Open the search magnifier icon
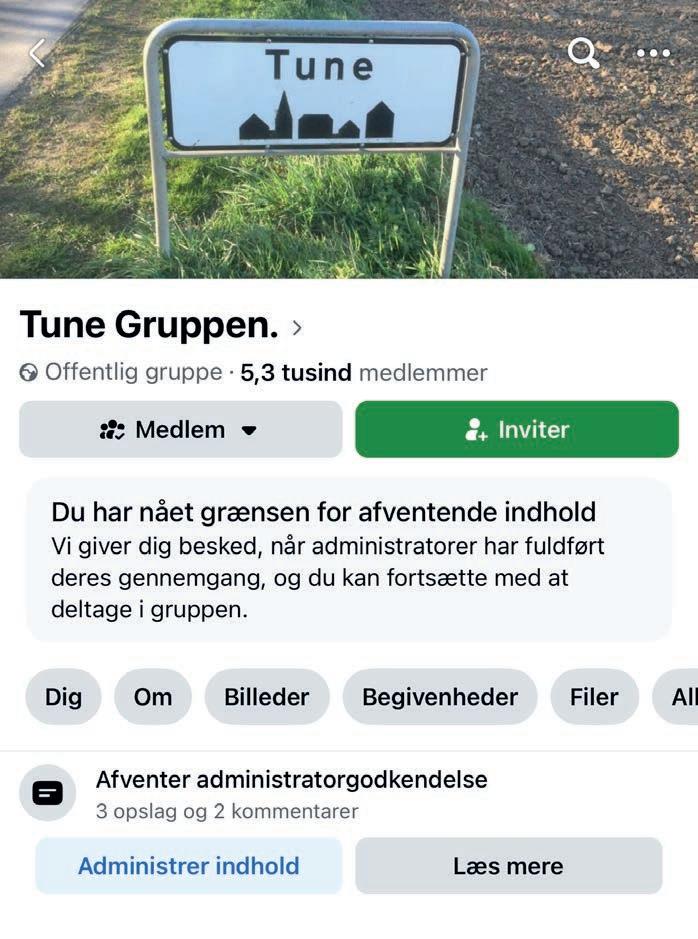Viewport: 698px width, 939px height. [x=584, y=53]
